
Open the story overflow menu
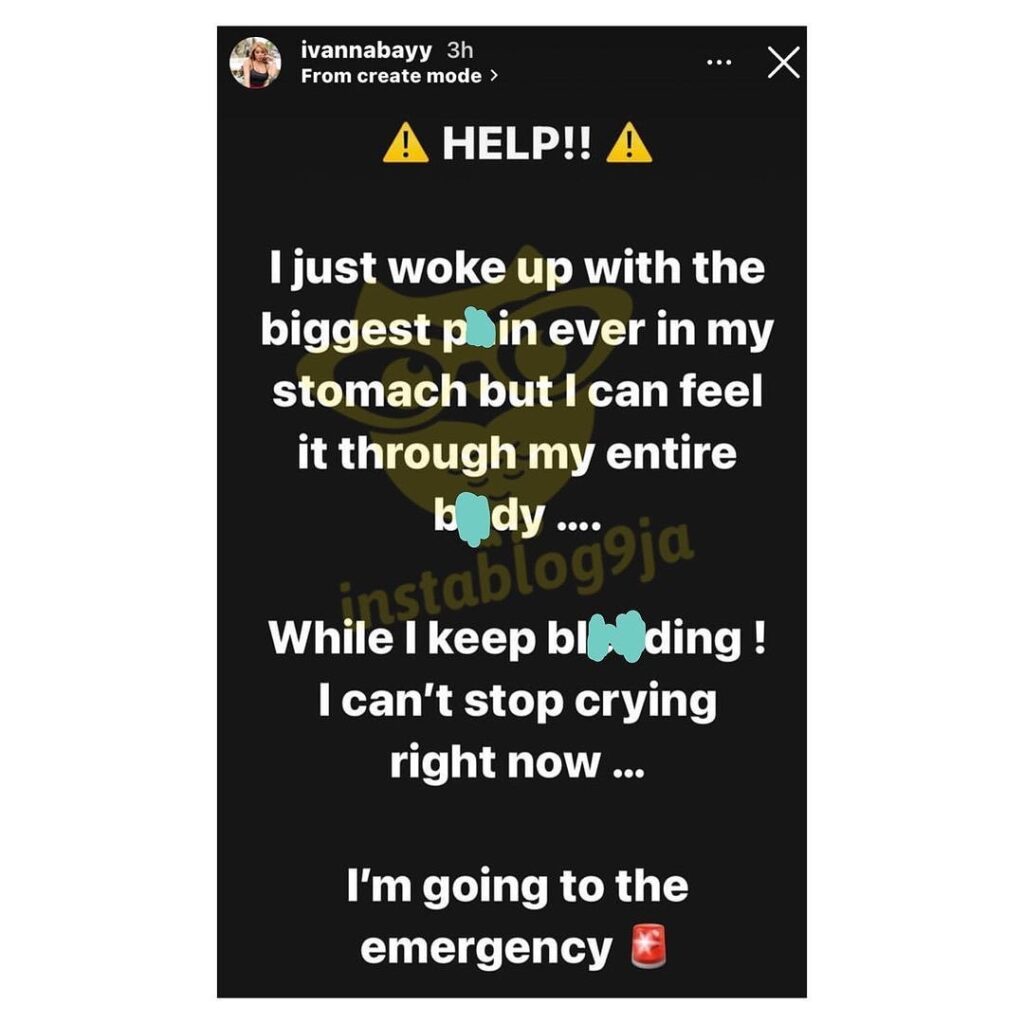point(718,63)
